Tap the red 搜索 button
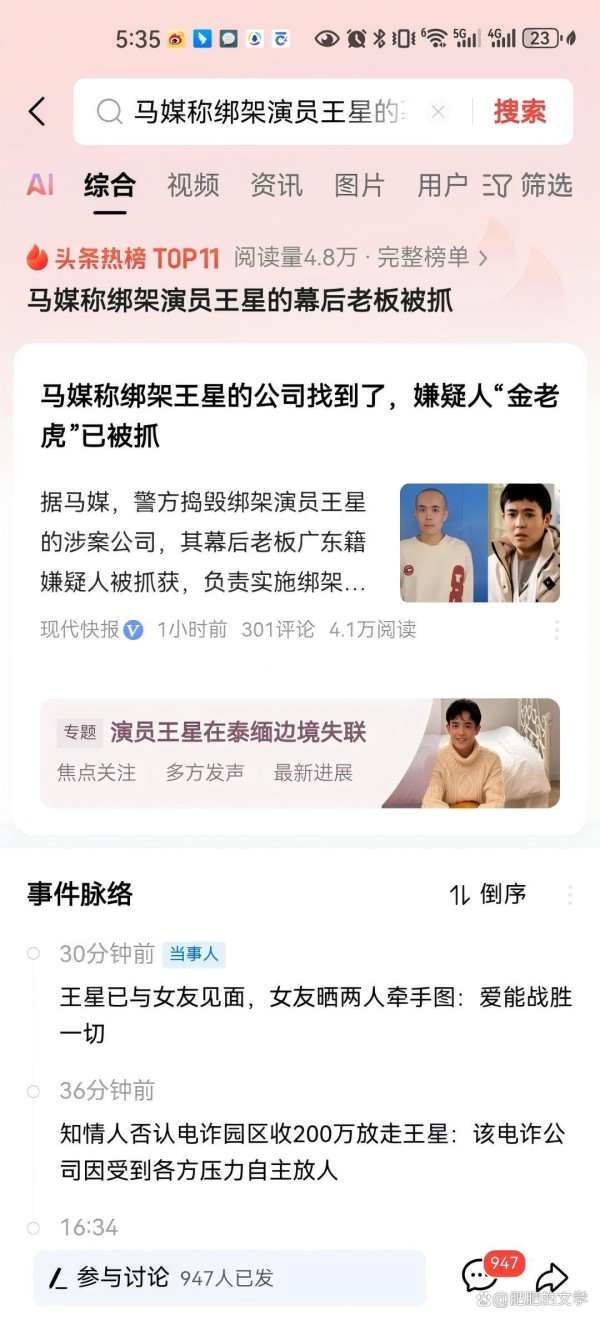The width and height of the screenshot is (600, 1320). (519, 112)
